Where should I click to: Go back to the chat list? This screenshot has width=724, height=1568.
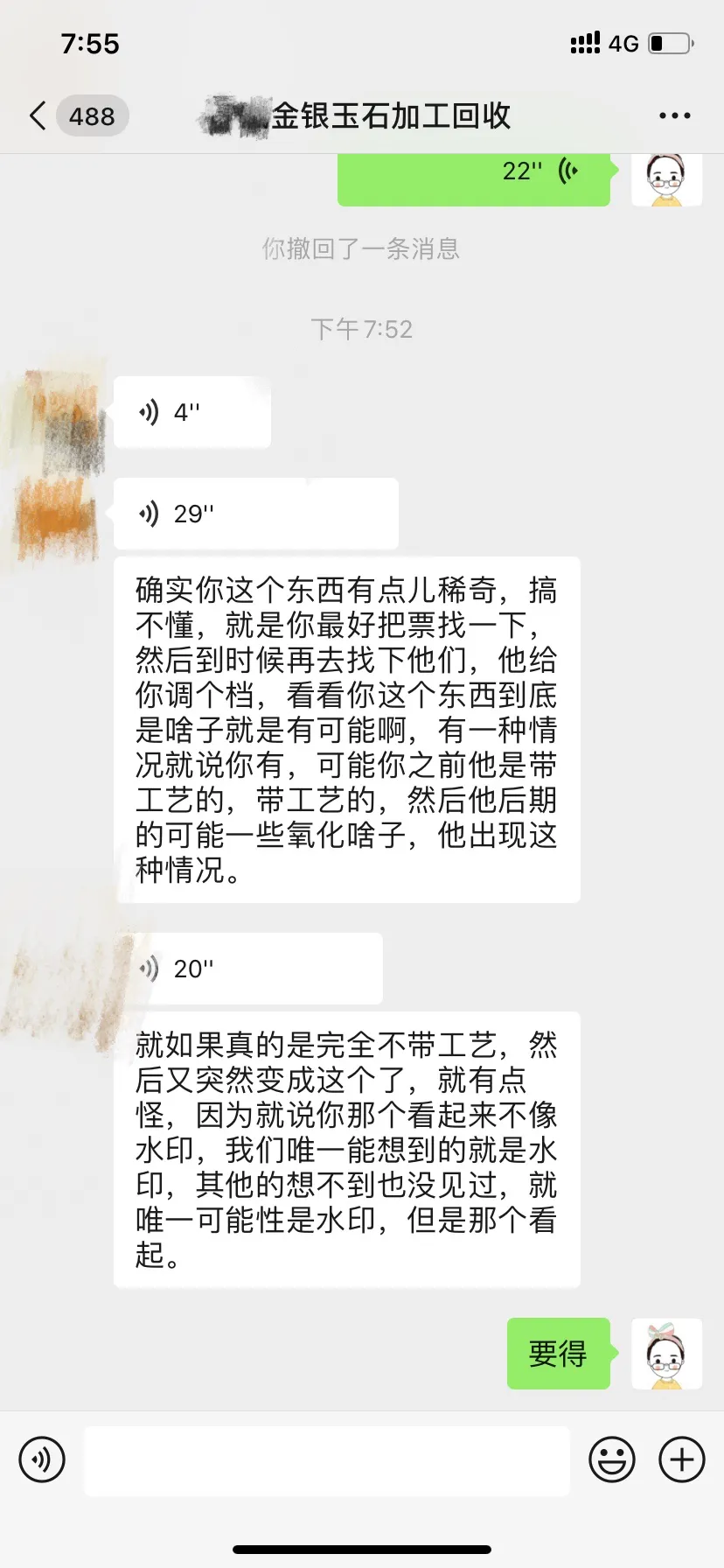(x=38, y=115)
